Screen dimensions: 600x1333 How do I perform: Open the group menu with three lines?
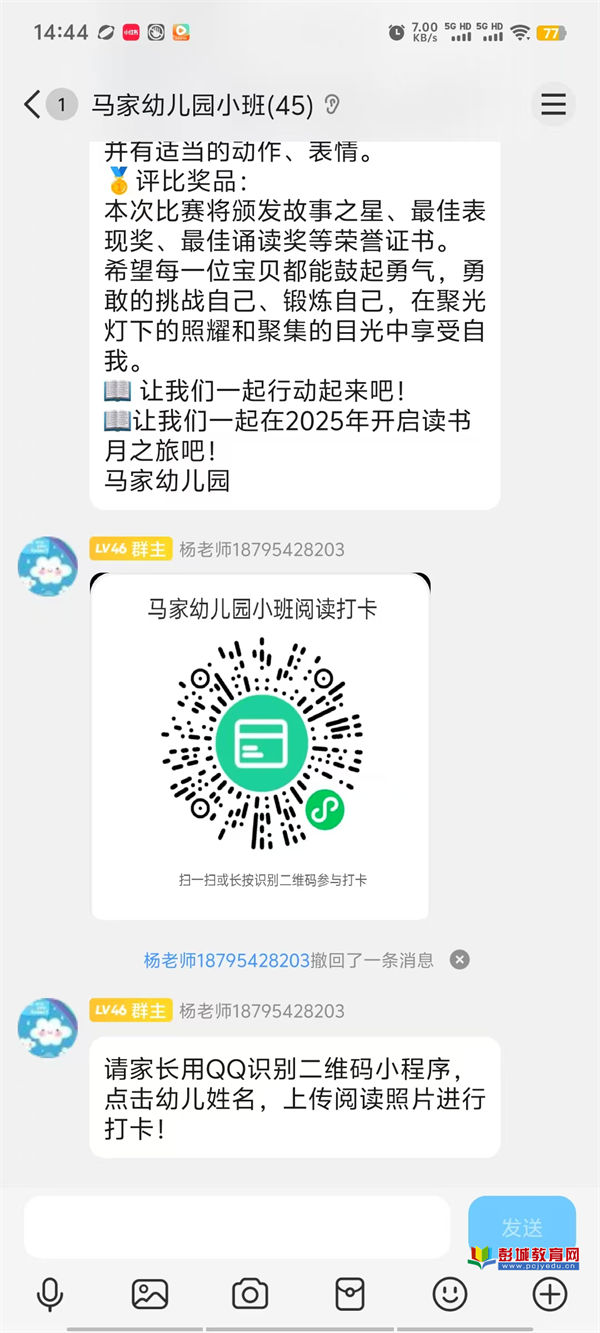click(x=553, y=104)
